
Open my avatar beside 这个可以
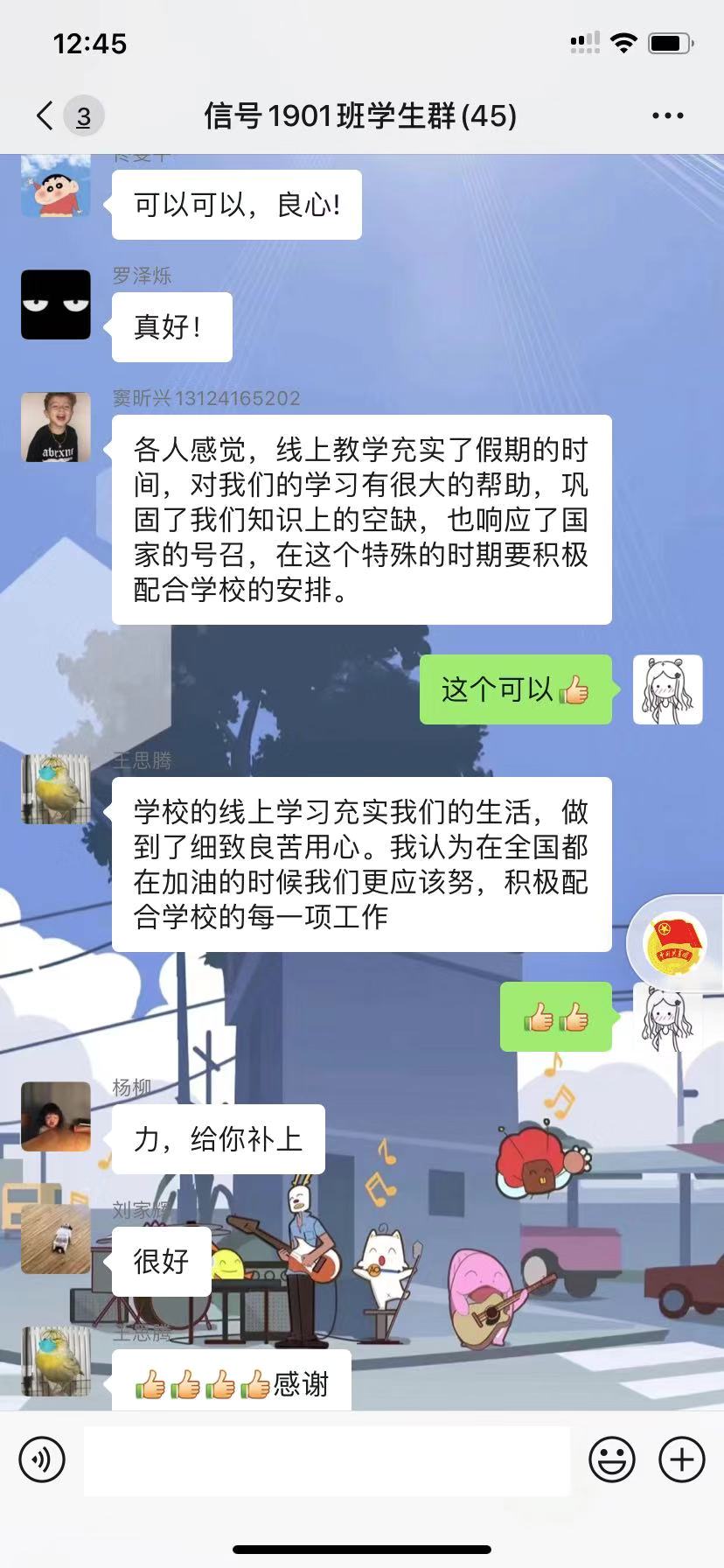point(667,689)
